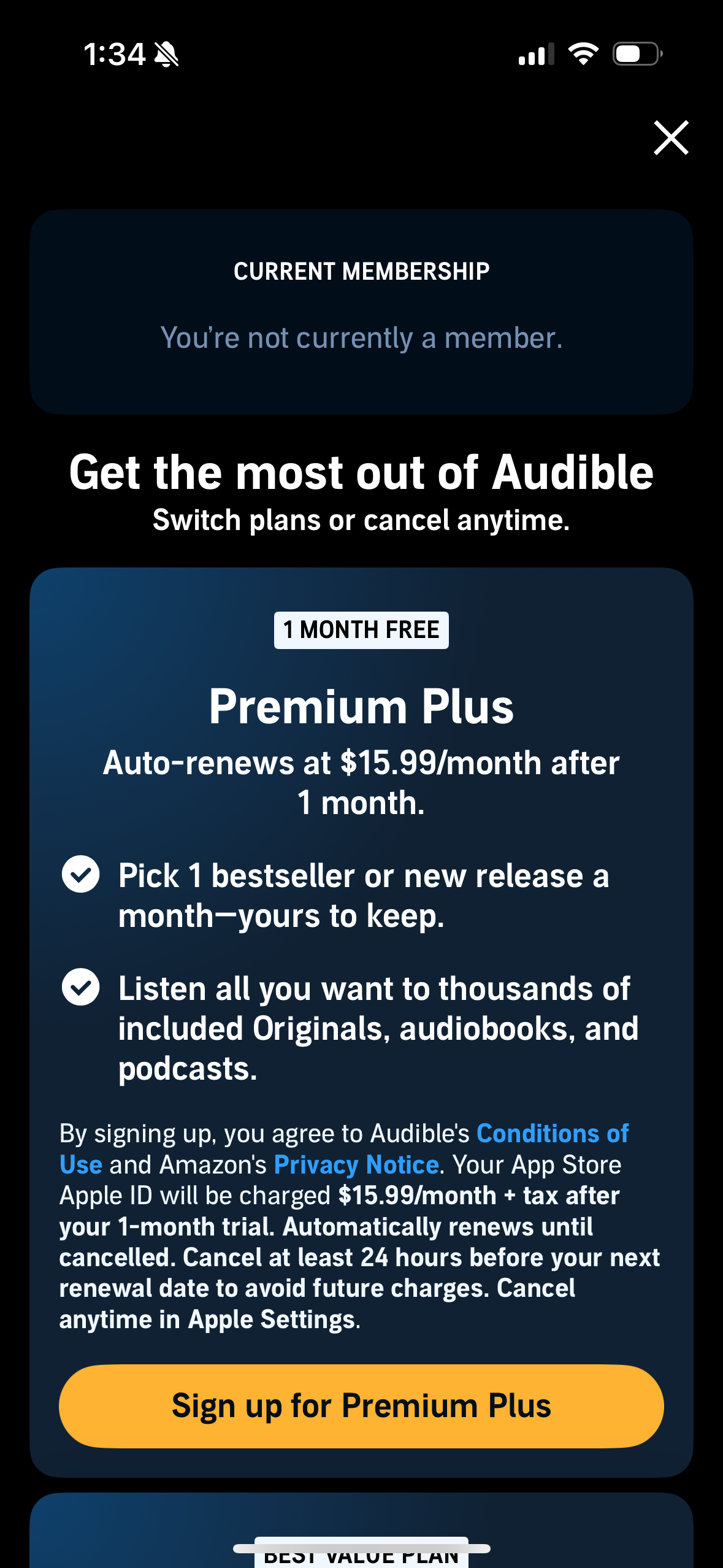The height and width of the screenshot is (1568, 723).
Task: Tap the Get the most out of Audible heading
Action: 361,472
